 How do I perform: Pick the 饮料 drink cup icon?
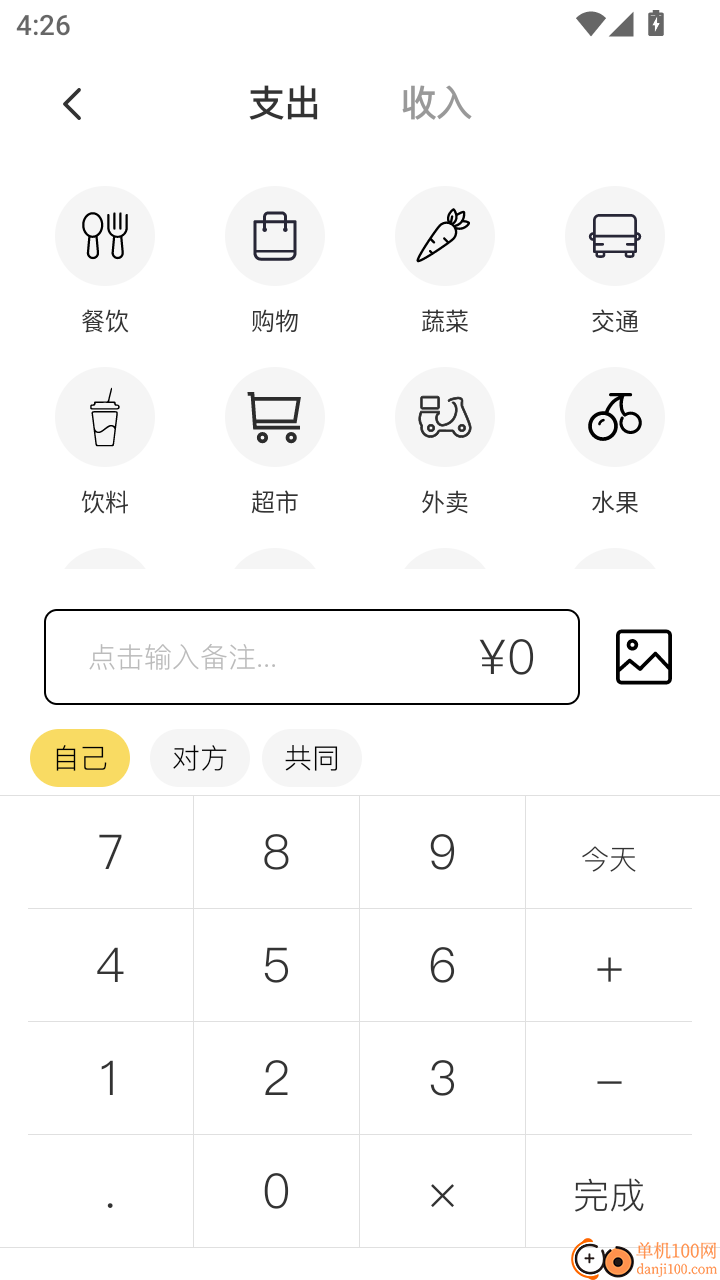coord(105,417)
